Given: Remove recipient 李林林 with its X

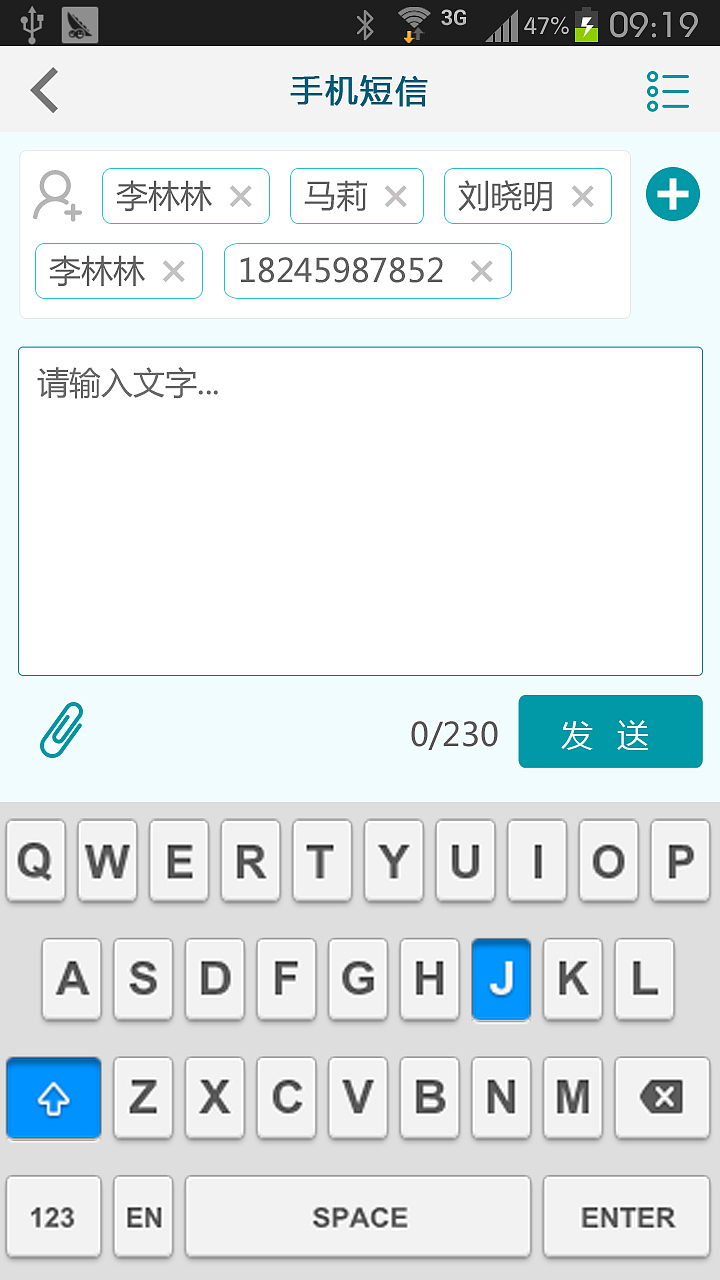Looking at the screenshot, I should pos(240,196).
